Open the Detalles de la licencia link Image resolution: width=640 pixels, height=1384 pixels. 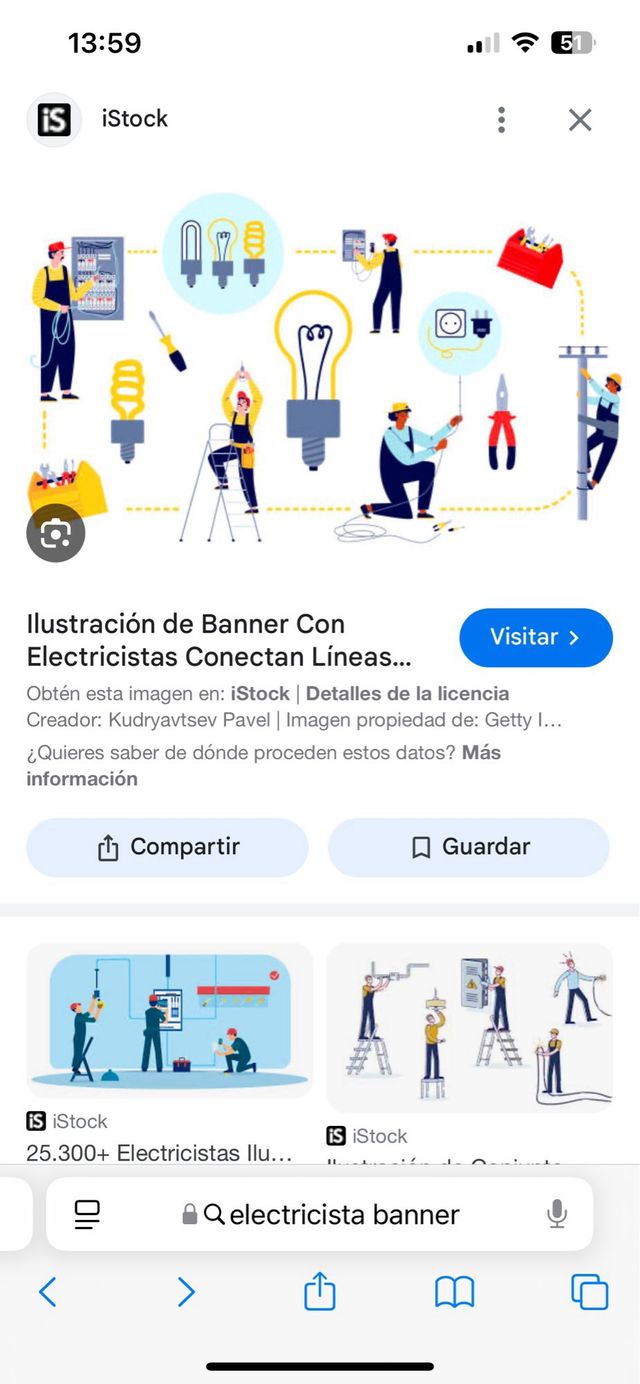pyautogui.click(x=407, y=693)
